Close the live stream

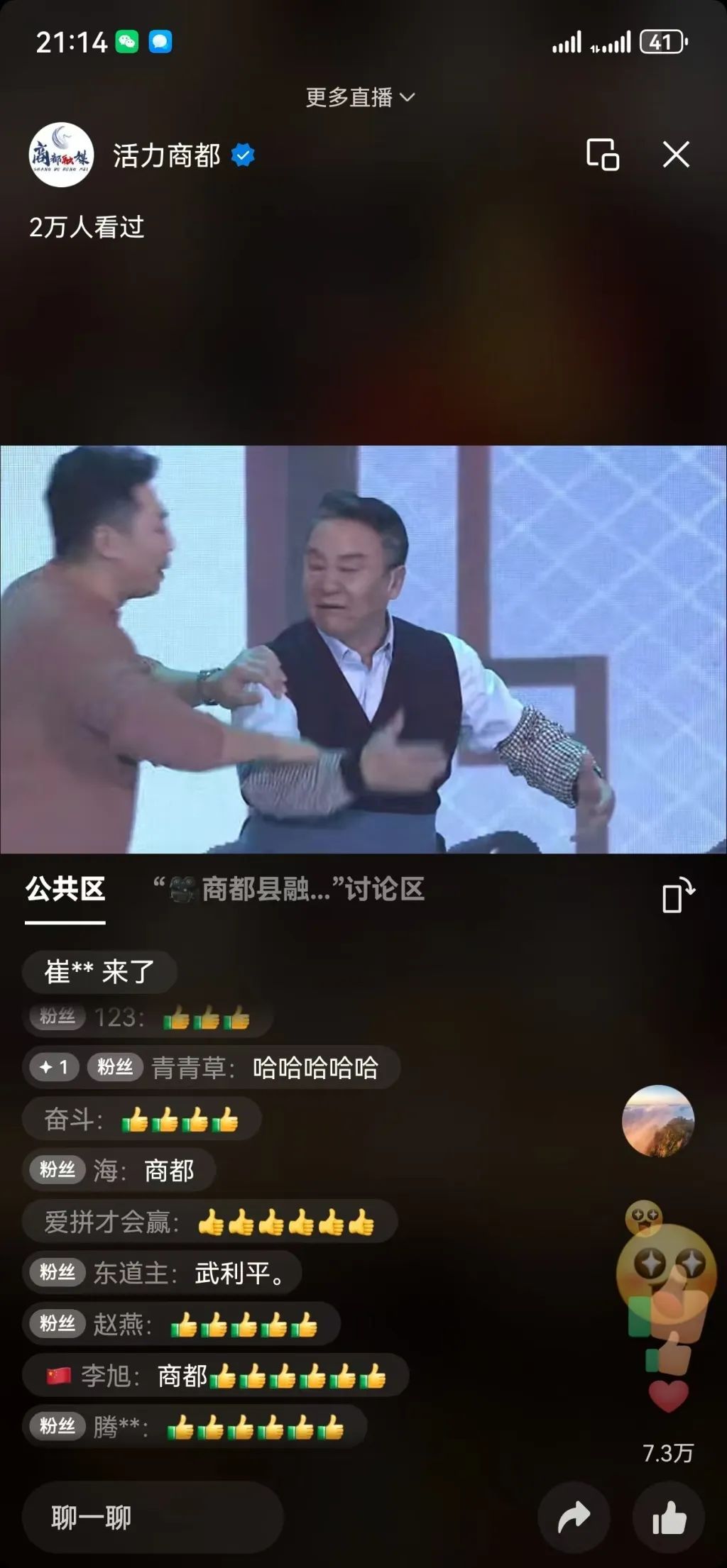coord(675,154)
